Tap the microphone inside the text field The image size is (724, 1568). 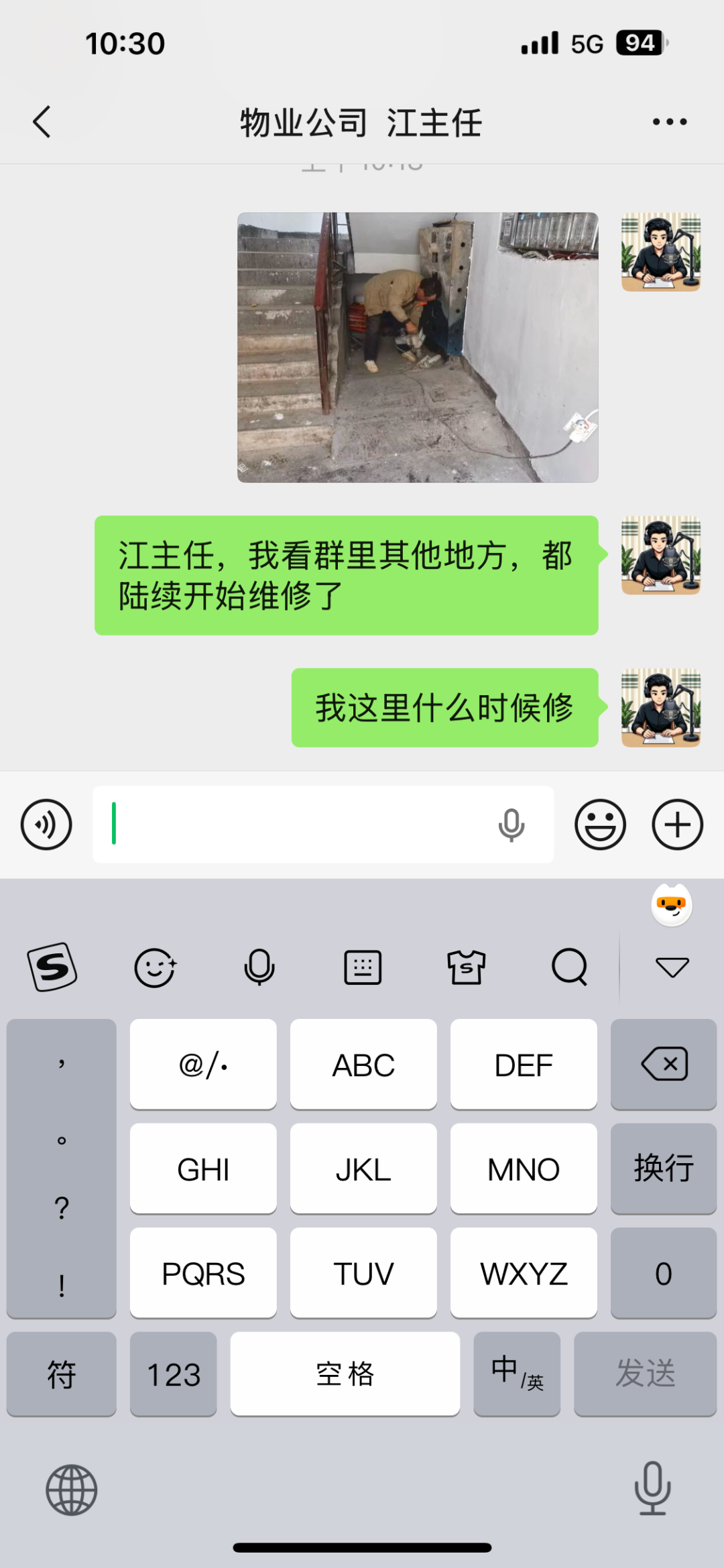(511, 825)
